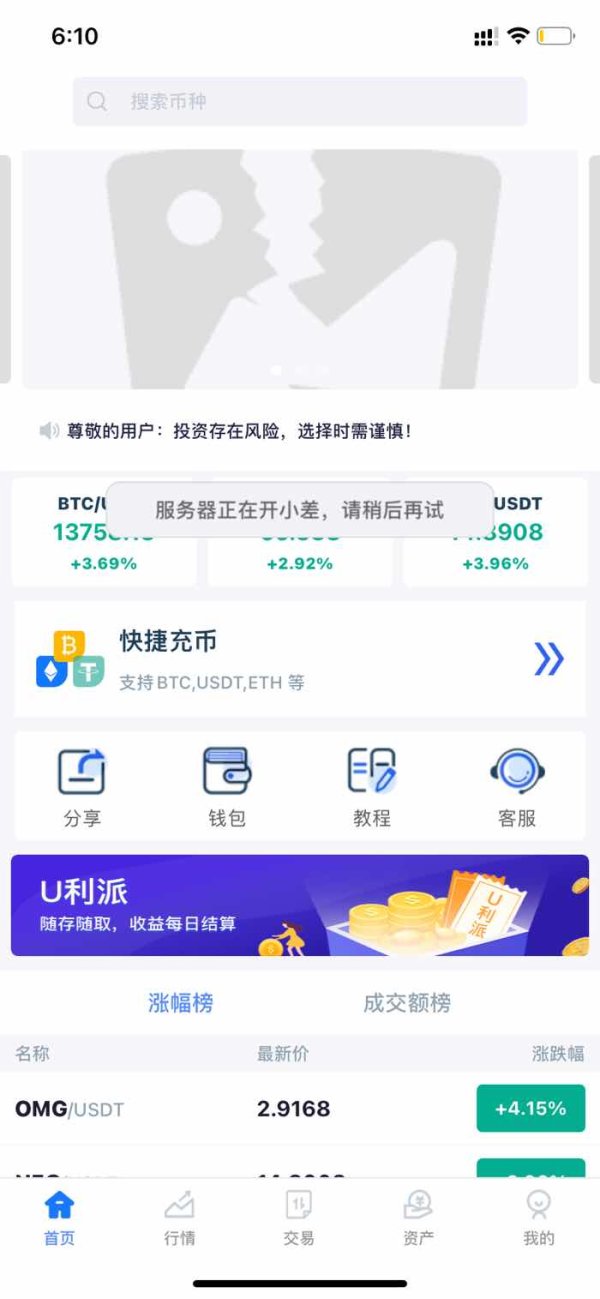Open the BTC ticker card with +3.69%
Screen dimensions: 600x1299
(x=104, y=532)
